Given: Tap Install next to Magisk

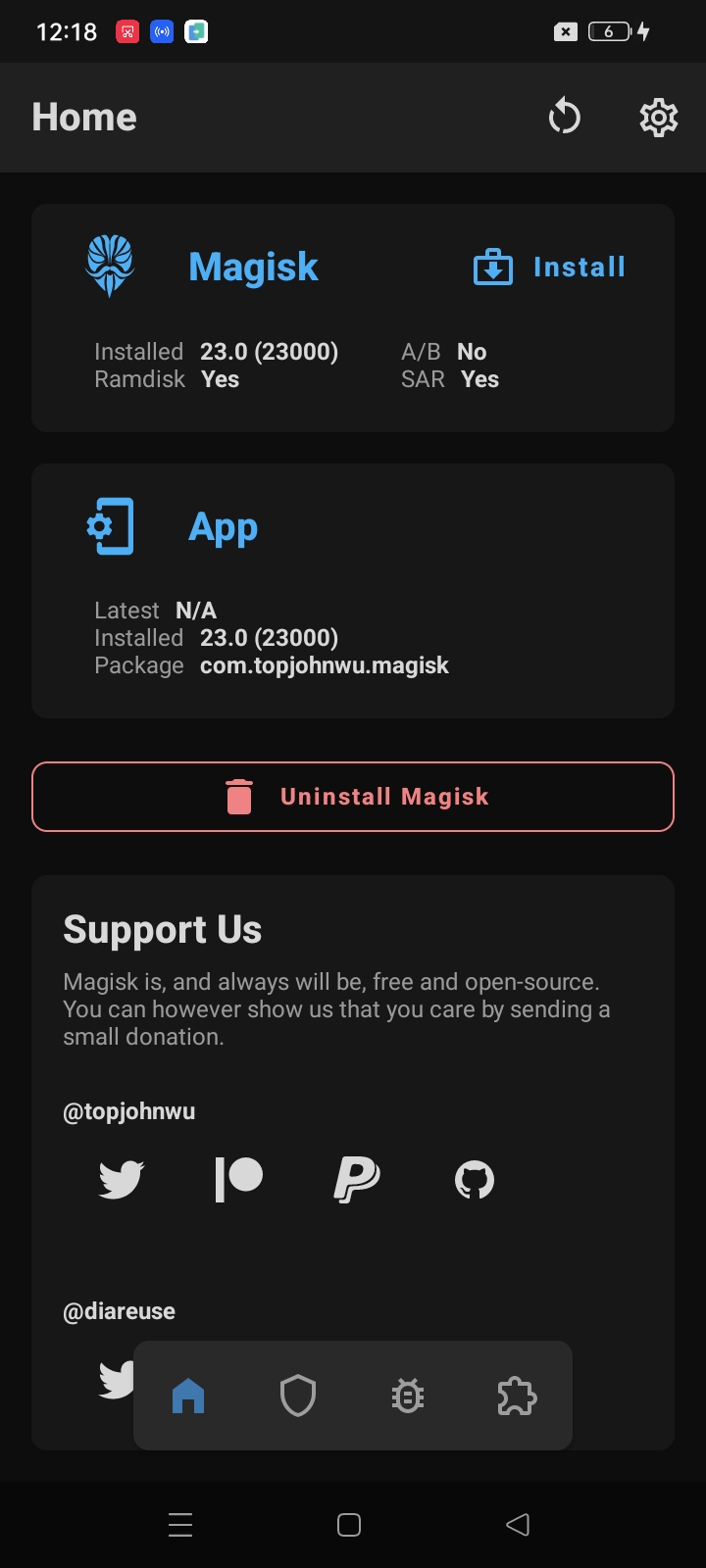Looking at the screenshot, I should [550, 267].
